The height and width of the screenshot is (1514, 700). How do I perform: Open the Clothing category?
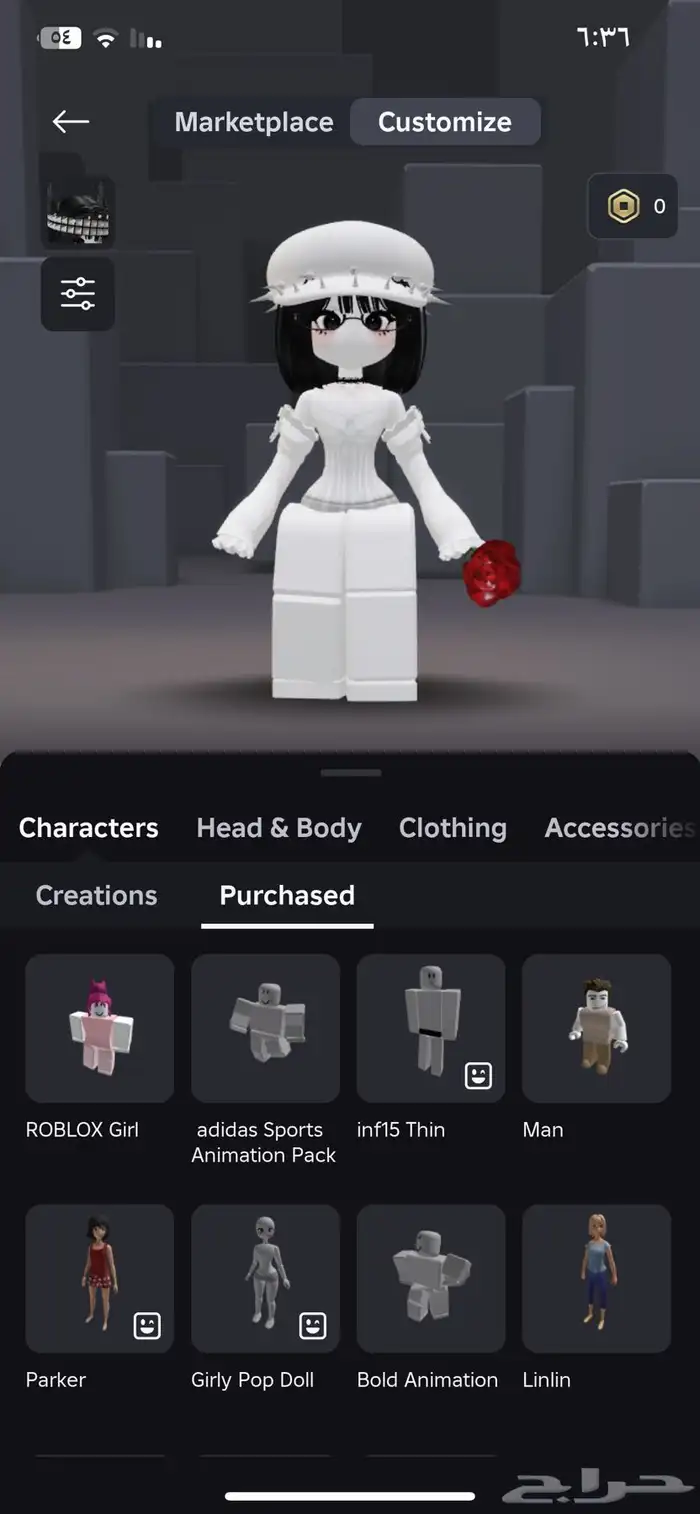point(452,828)
